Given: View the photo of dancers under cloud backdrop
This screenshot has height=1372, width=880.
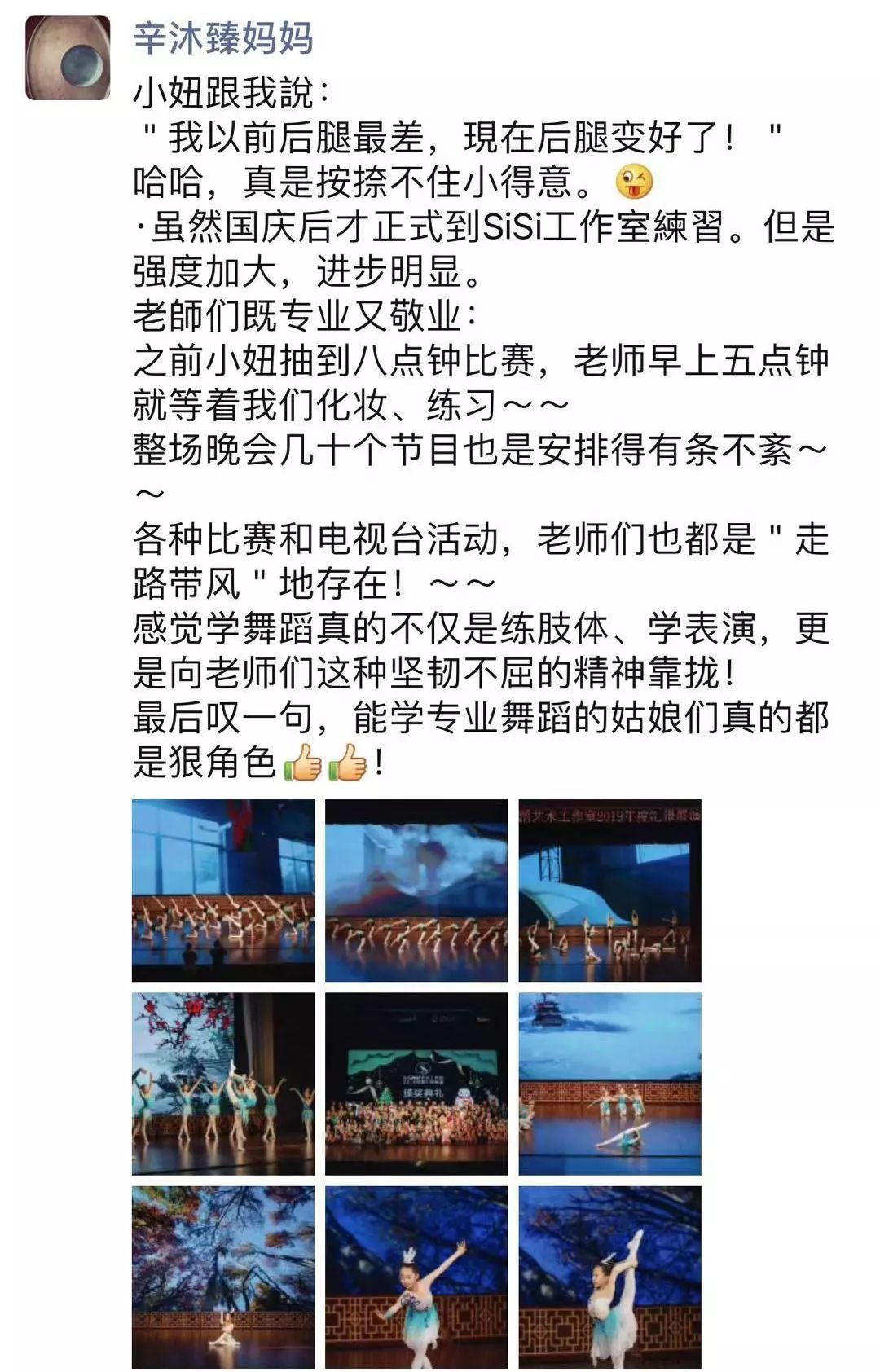Looking at the screenshot, I should (416, 890).
